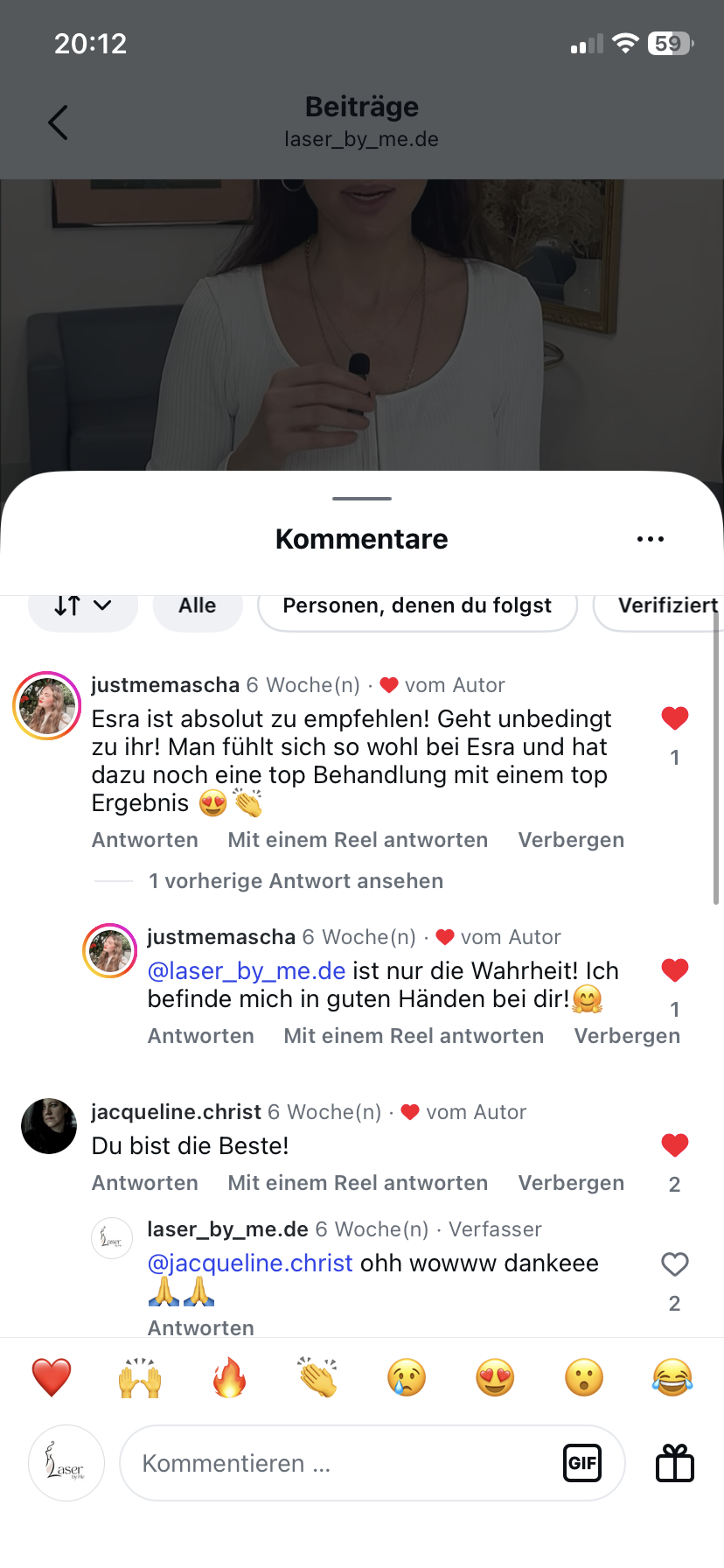Add the laughing-crying emoji reaction
Viewport: 724px width, 1568px height.
pos(672,1378)
